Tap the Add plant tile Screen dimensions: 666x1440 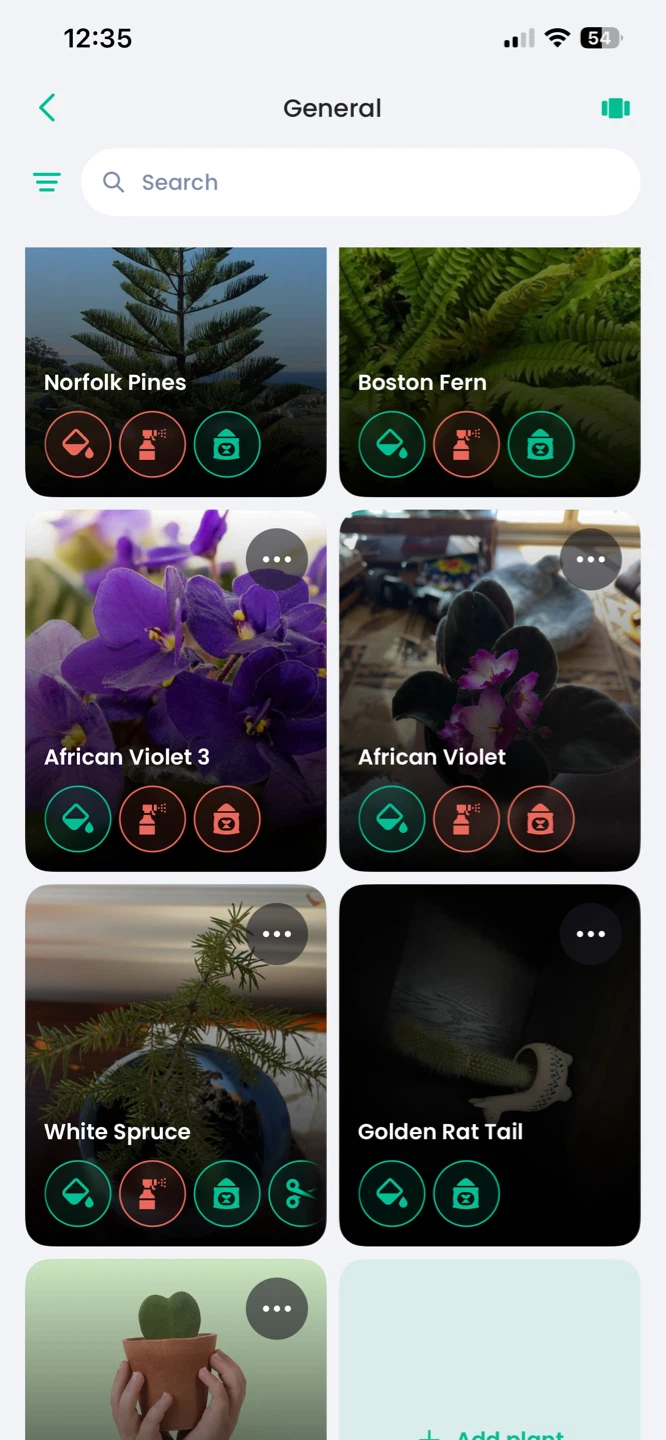(490, 1350)
